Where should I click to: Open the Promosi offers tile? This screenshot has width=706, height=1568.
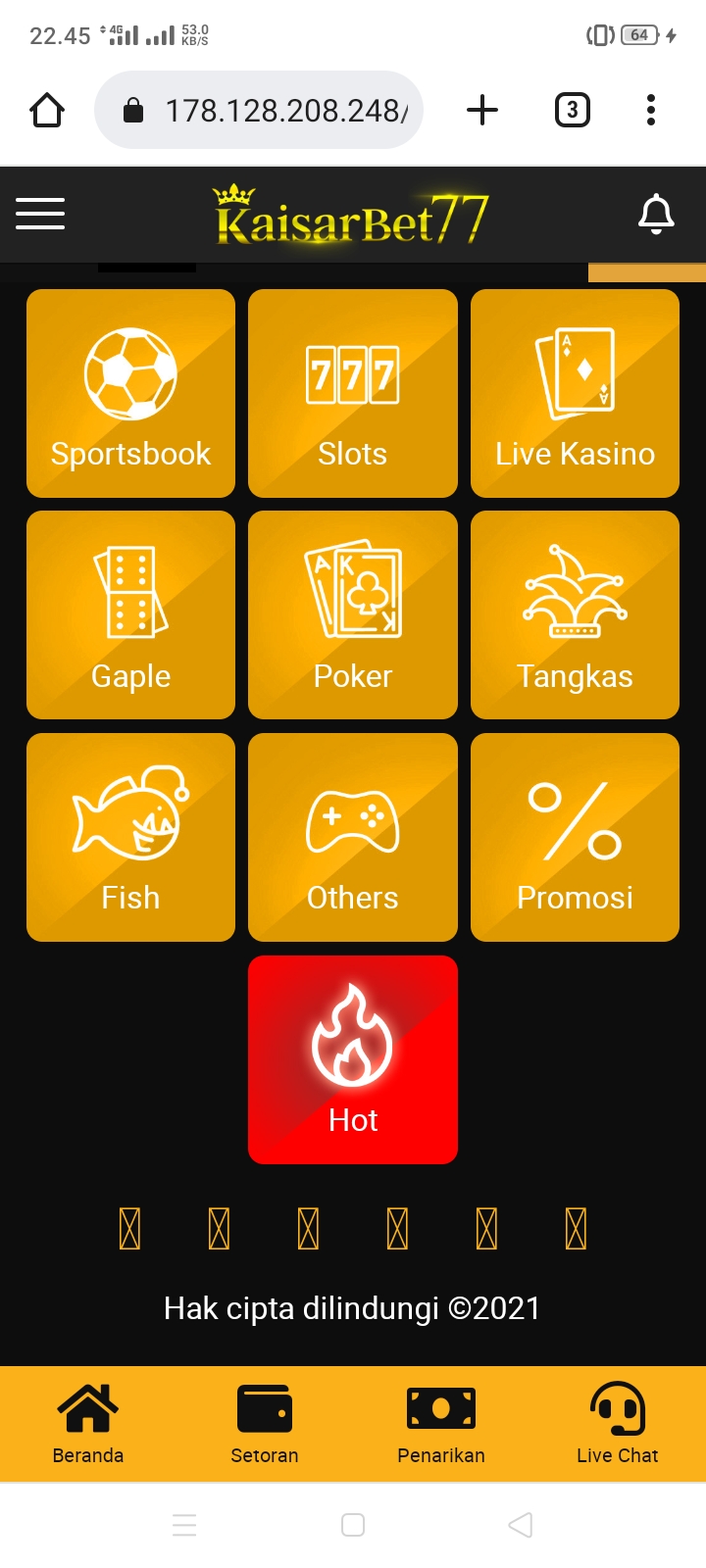575,837
